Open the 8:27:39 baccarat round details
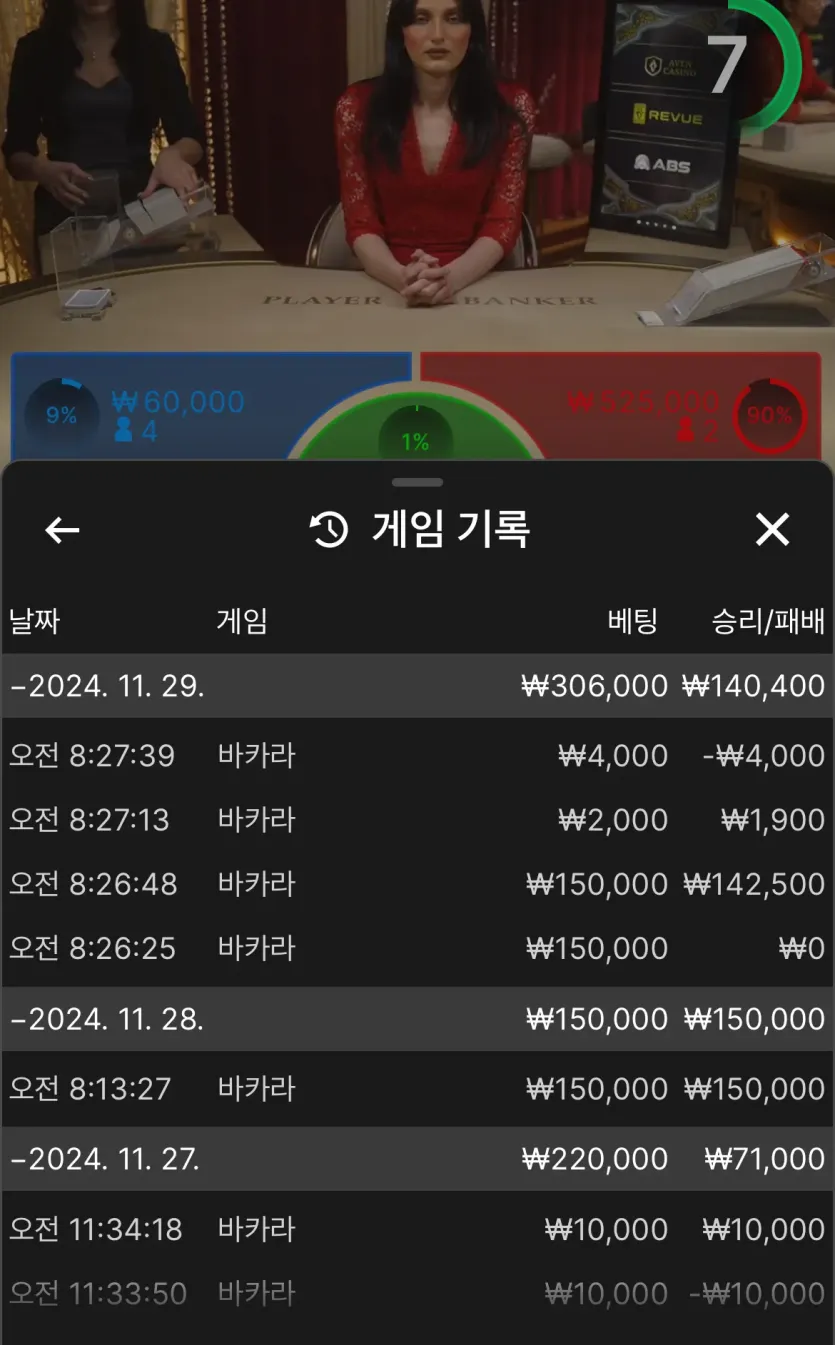Screen dimensions: 835x1345 click(416, 756)
